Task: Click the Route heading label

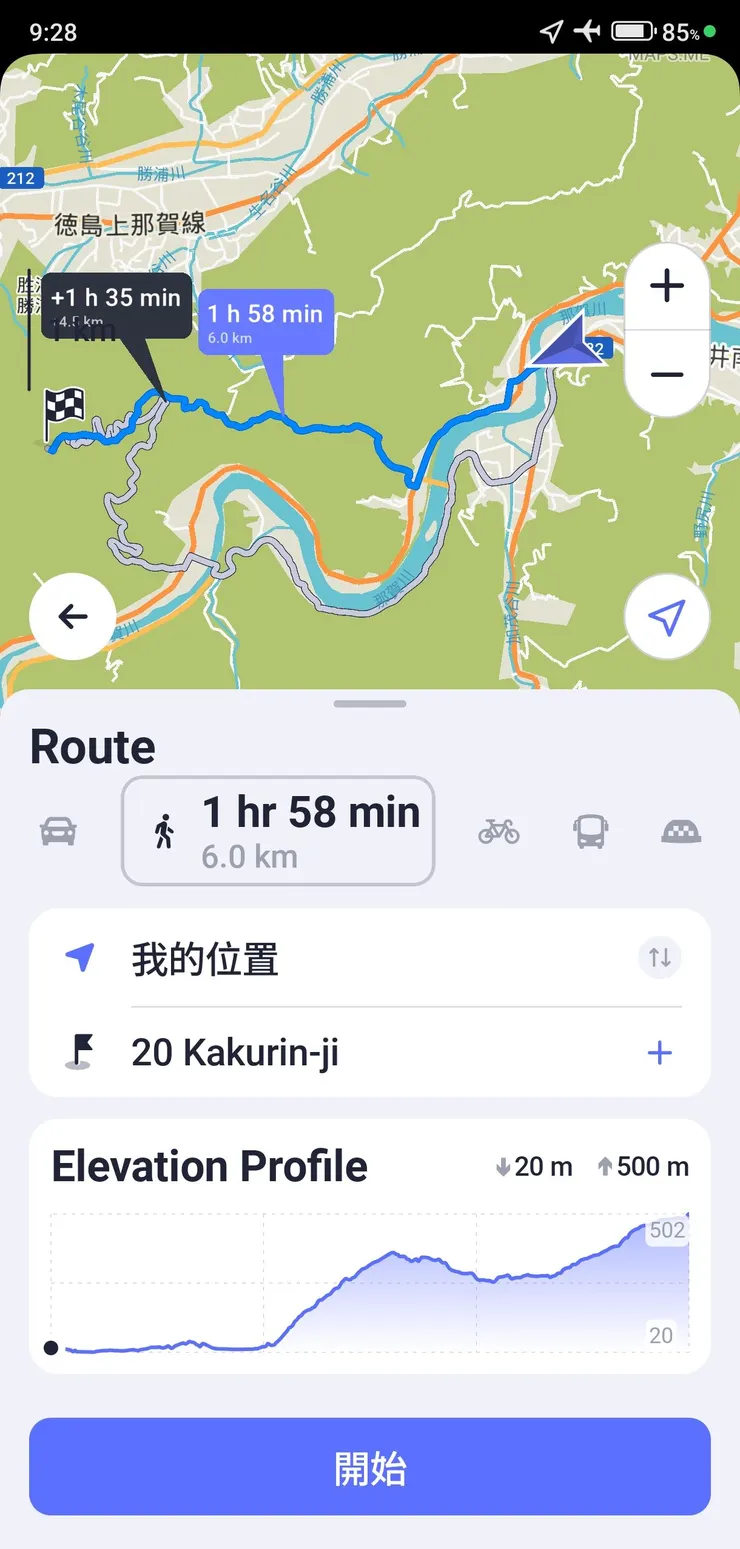Action: 92,746
